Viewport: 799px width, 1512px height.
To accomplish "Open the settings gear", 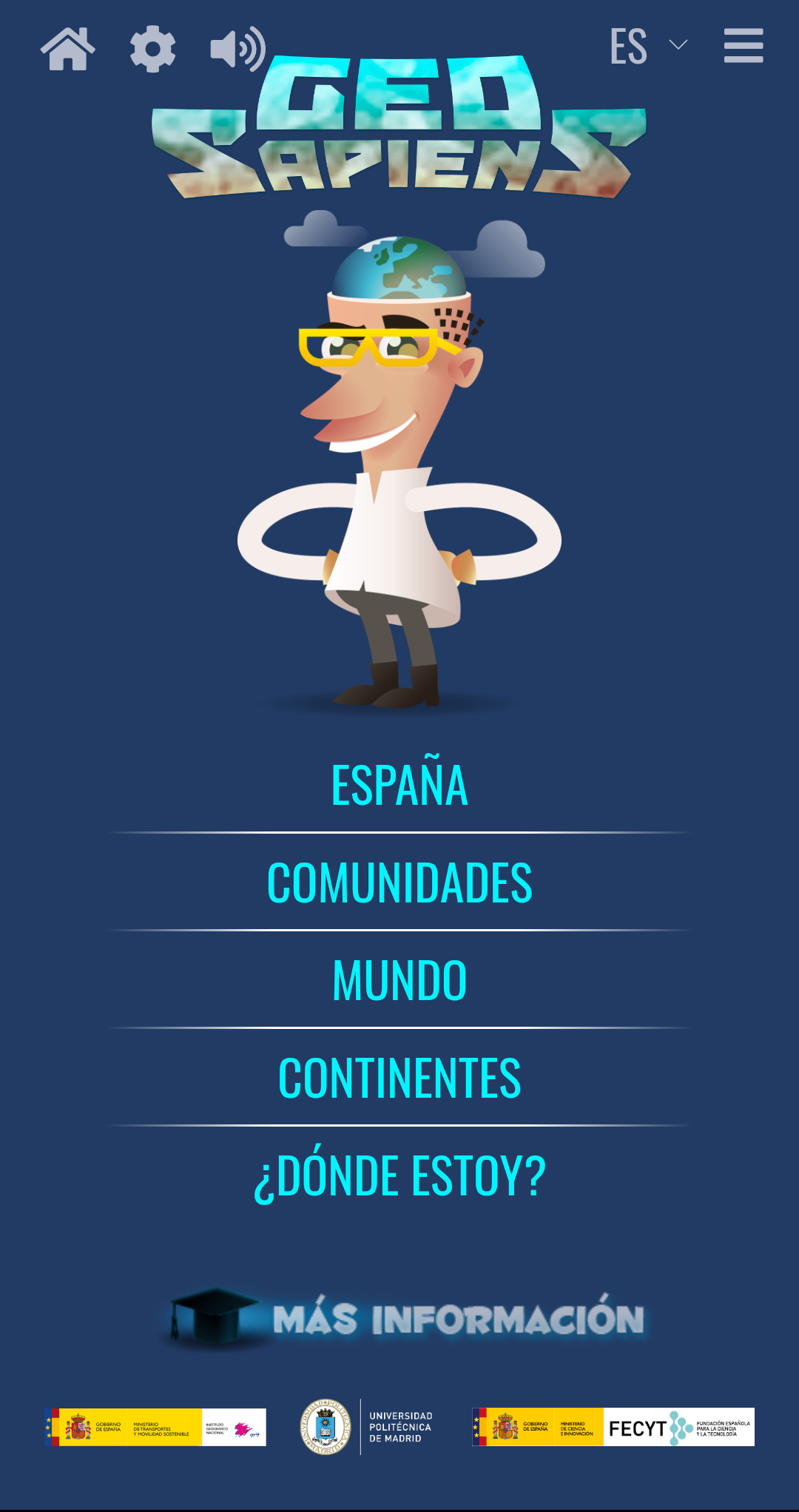I will [152, 49].
